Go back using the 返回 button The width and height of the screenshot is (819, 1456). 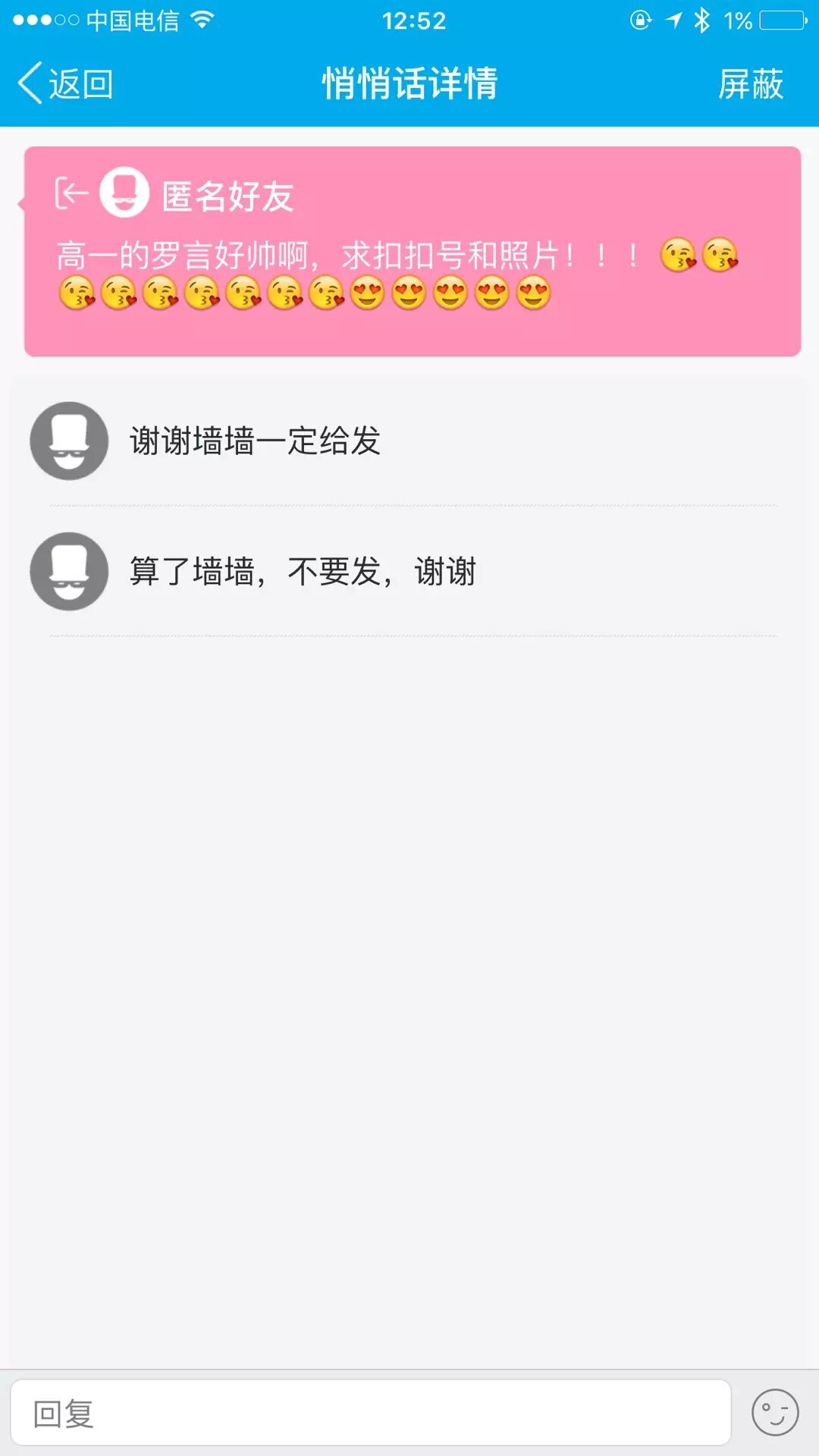(x=65, y=83)
